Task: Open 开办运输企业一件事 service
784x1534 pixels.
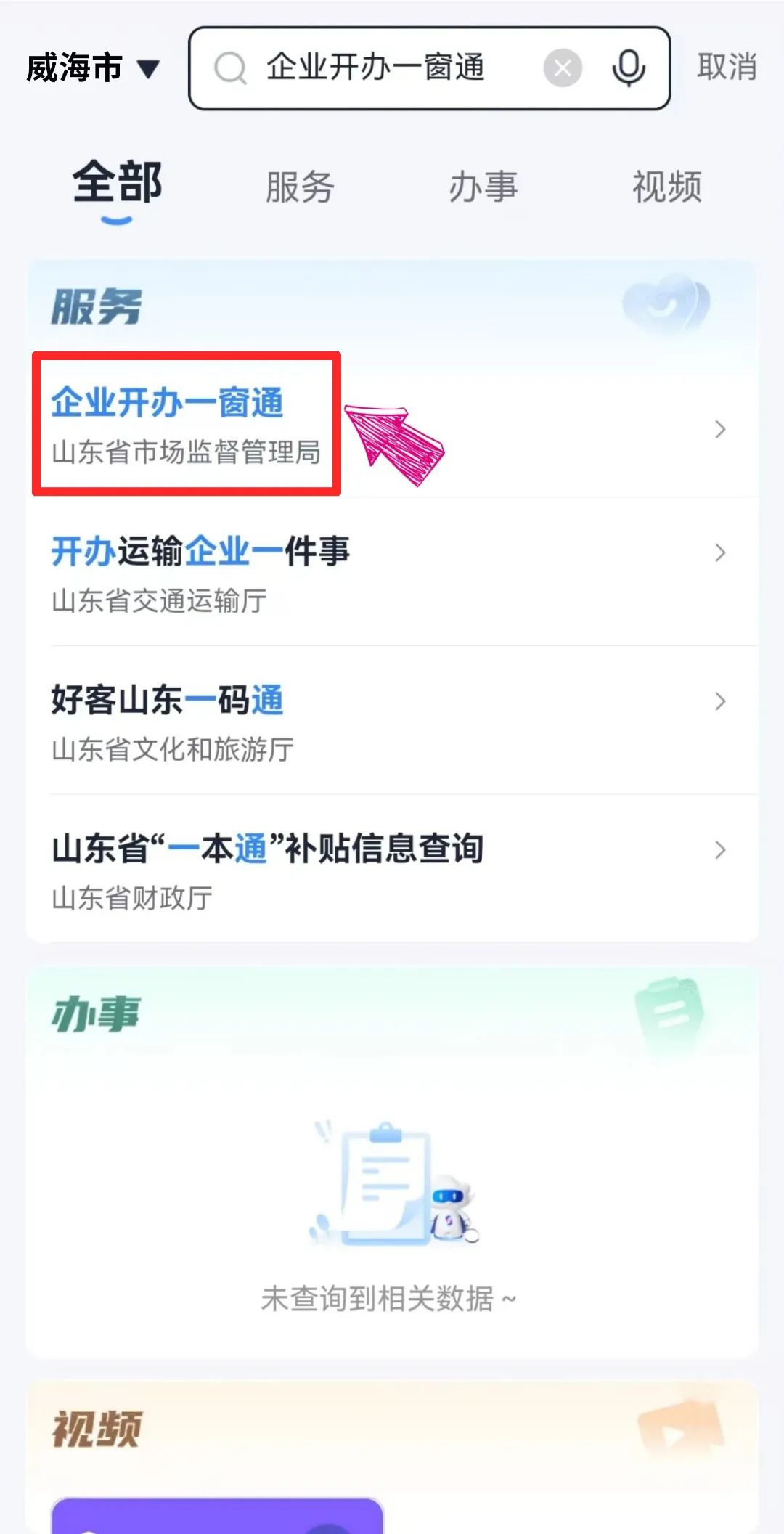Action: pyautogui.click(x=392, y=572)
